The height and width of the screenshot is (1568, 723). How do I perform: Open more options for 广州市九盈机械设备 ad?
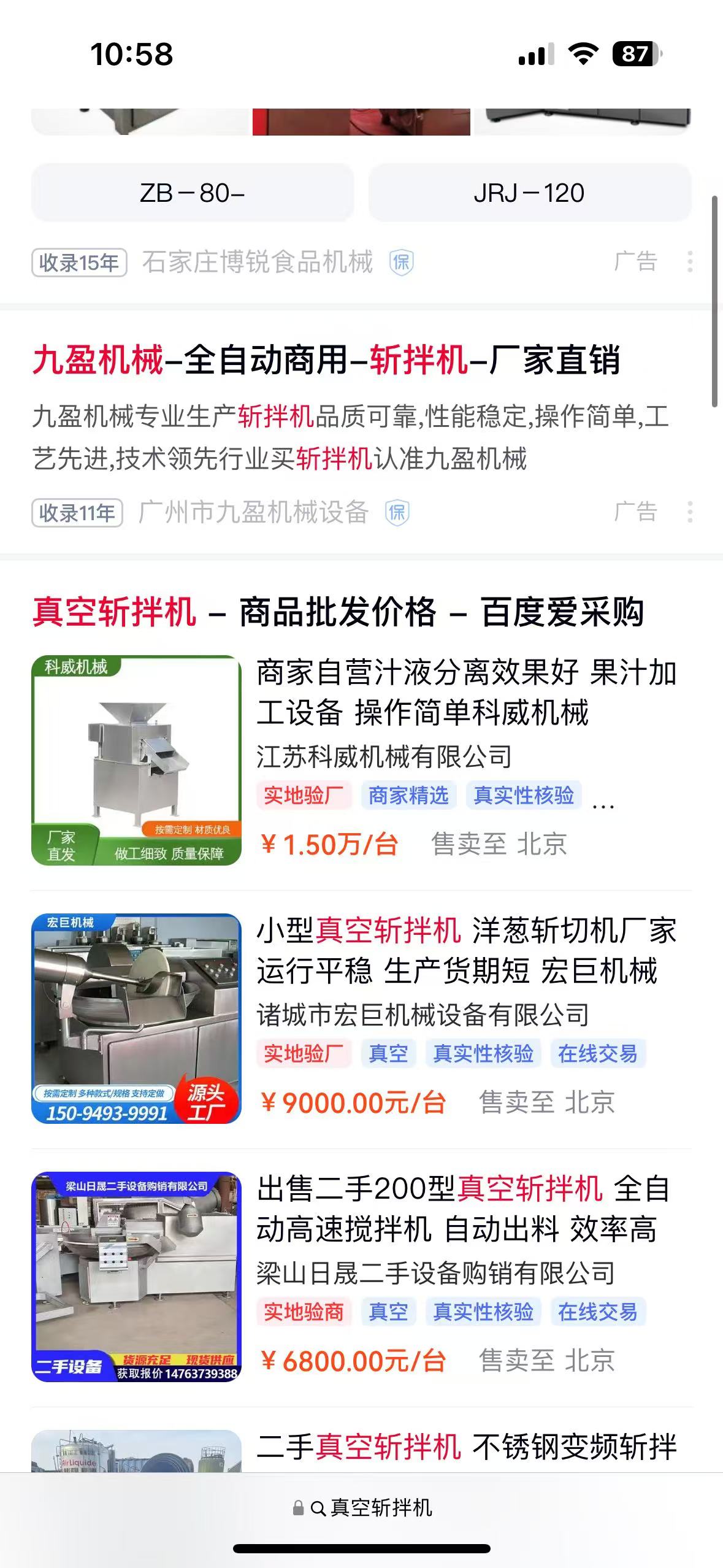coord(690,512)
